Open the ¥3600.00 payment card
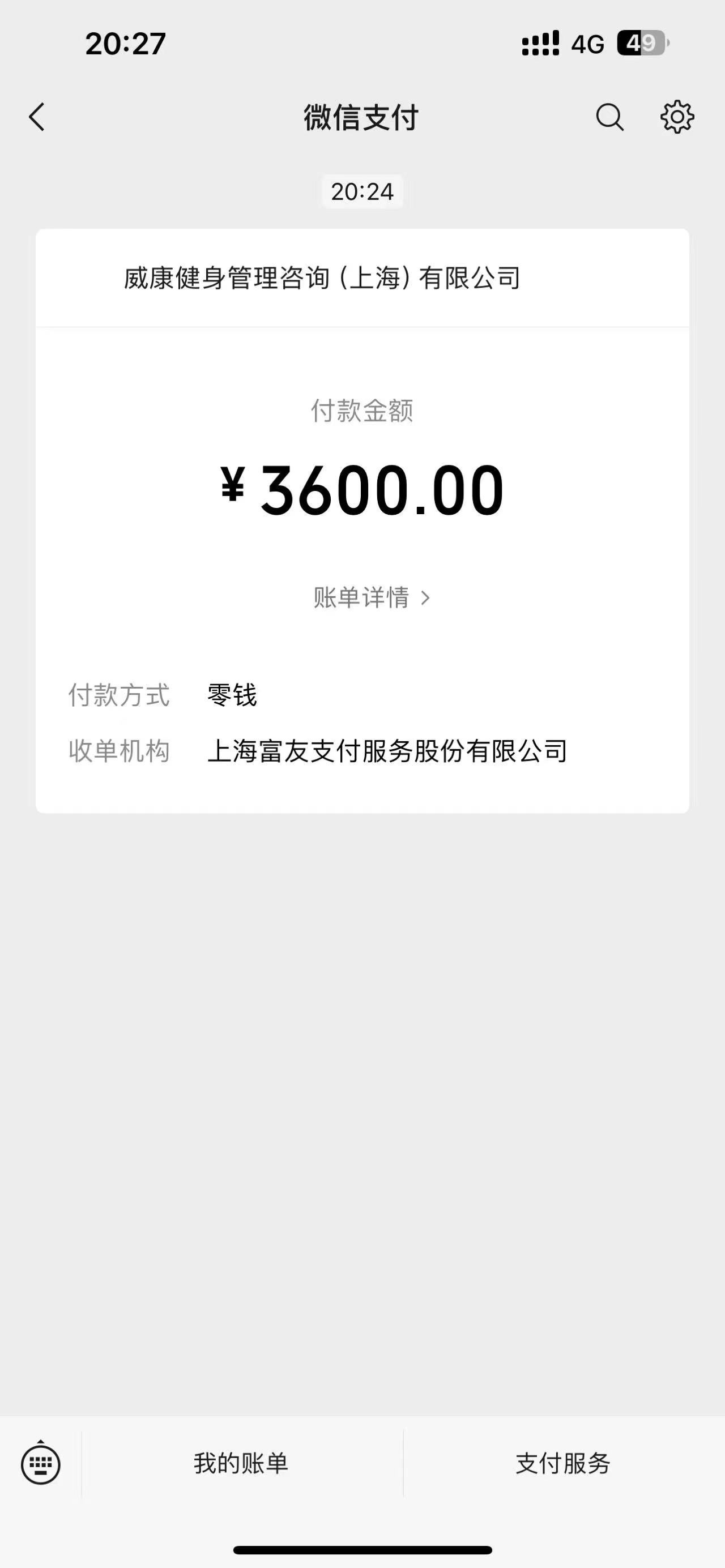 pos(362,521)
